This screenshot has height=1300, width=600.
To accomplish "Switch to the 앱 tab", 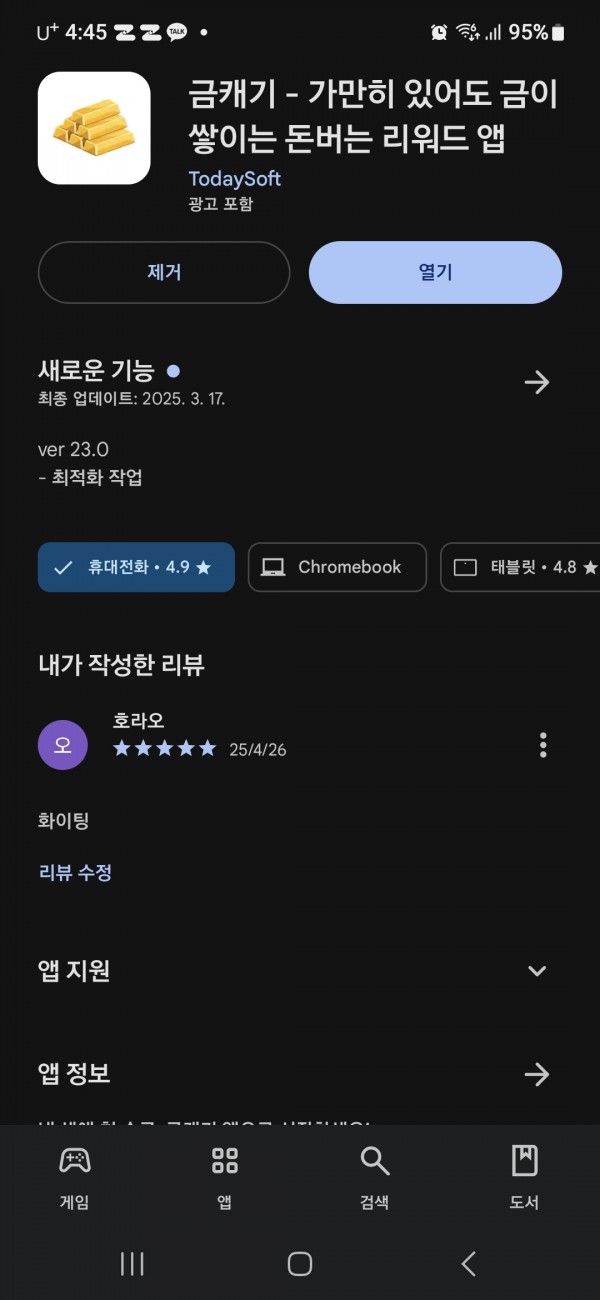I will 225,1178.
